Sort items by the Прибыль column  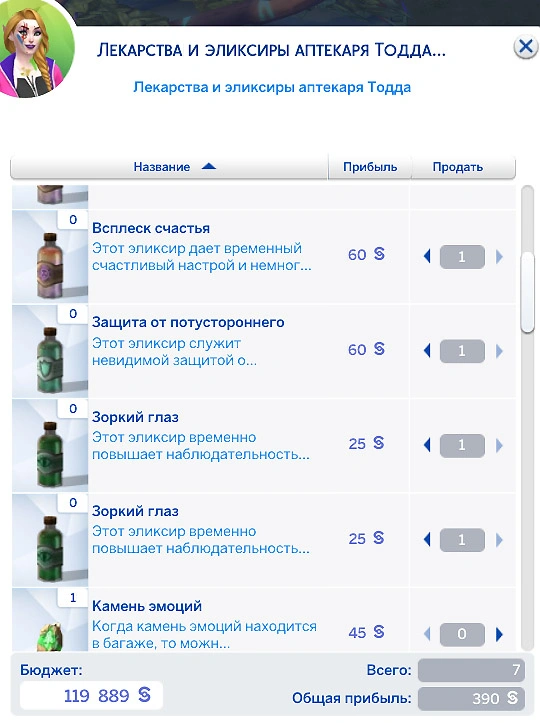(x=370, y=166)
